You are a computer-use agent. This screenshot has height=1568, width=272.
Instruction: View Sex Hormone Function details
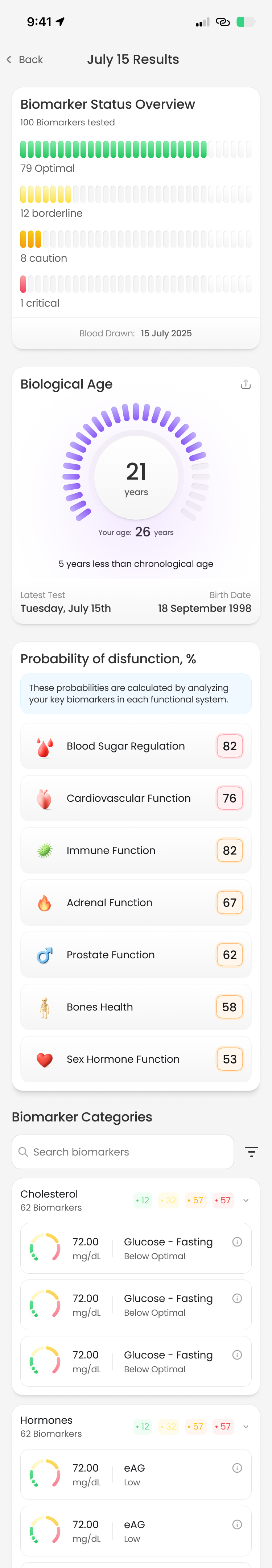[136, 1059]
